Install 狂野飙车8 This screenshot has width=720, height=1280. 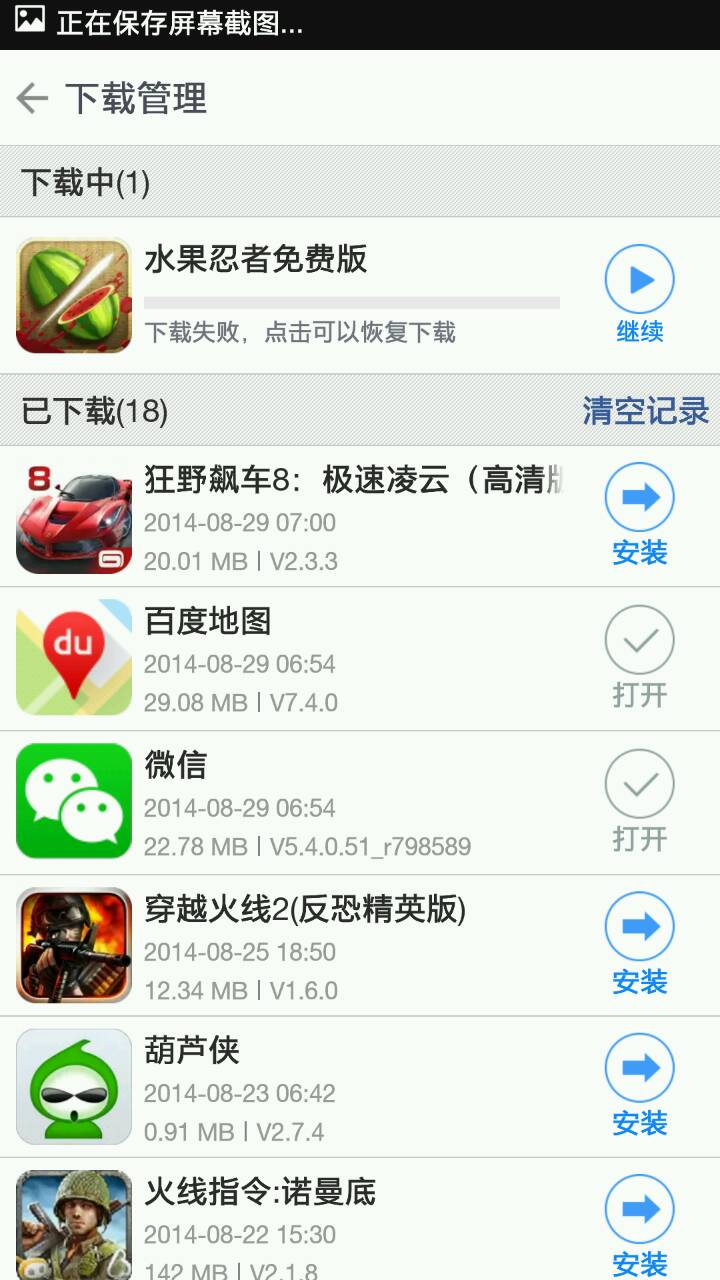(x=639, y=514)
